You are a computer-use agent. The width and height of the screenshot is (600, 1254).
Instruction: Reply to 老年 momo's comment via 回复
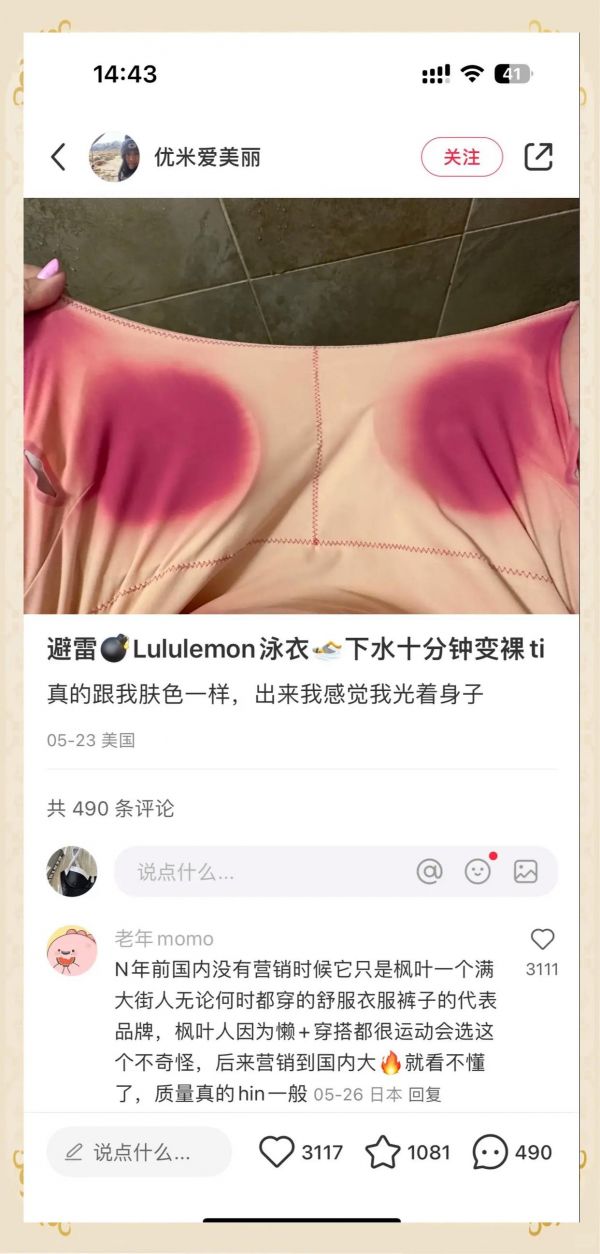point(425,1094)
